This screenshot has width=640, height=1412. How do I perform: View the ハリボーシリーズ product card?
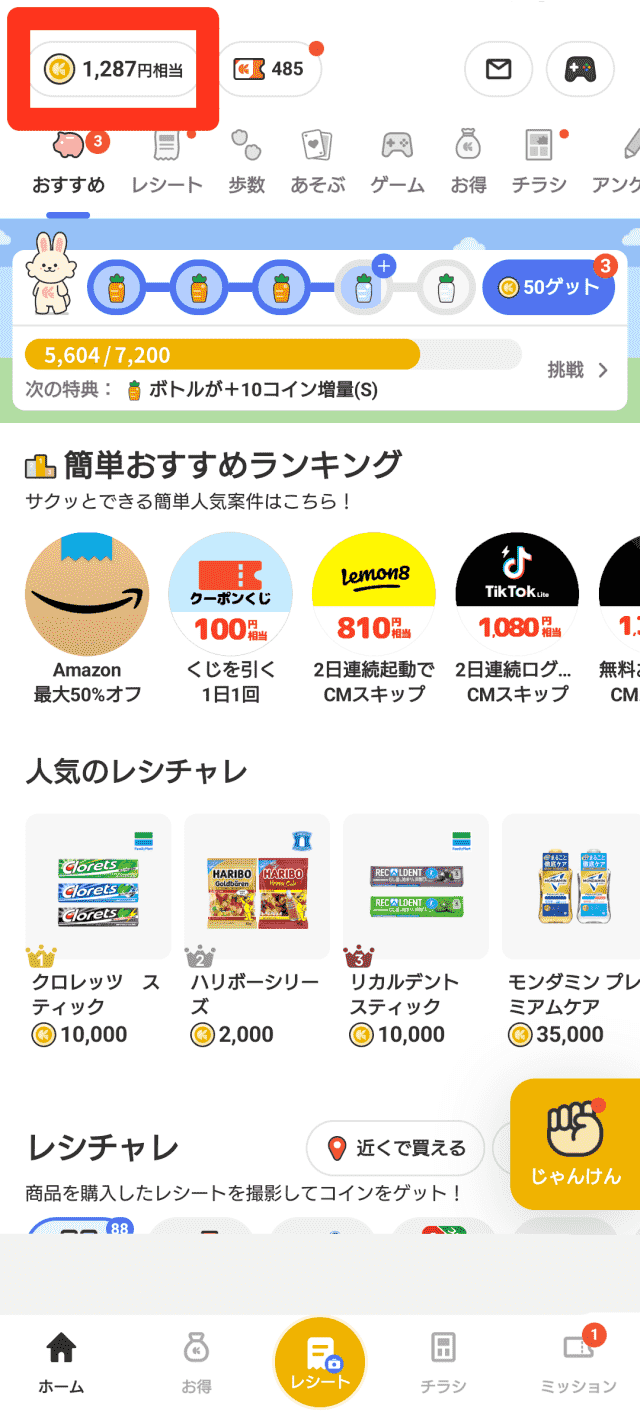click(x=257, y=930)
